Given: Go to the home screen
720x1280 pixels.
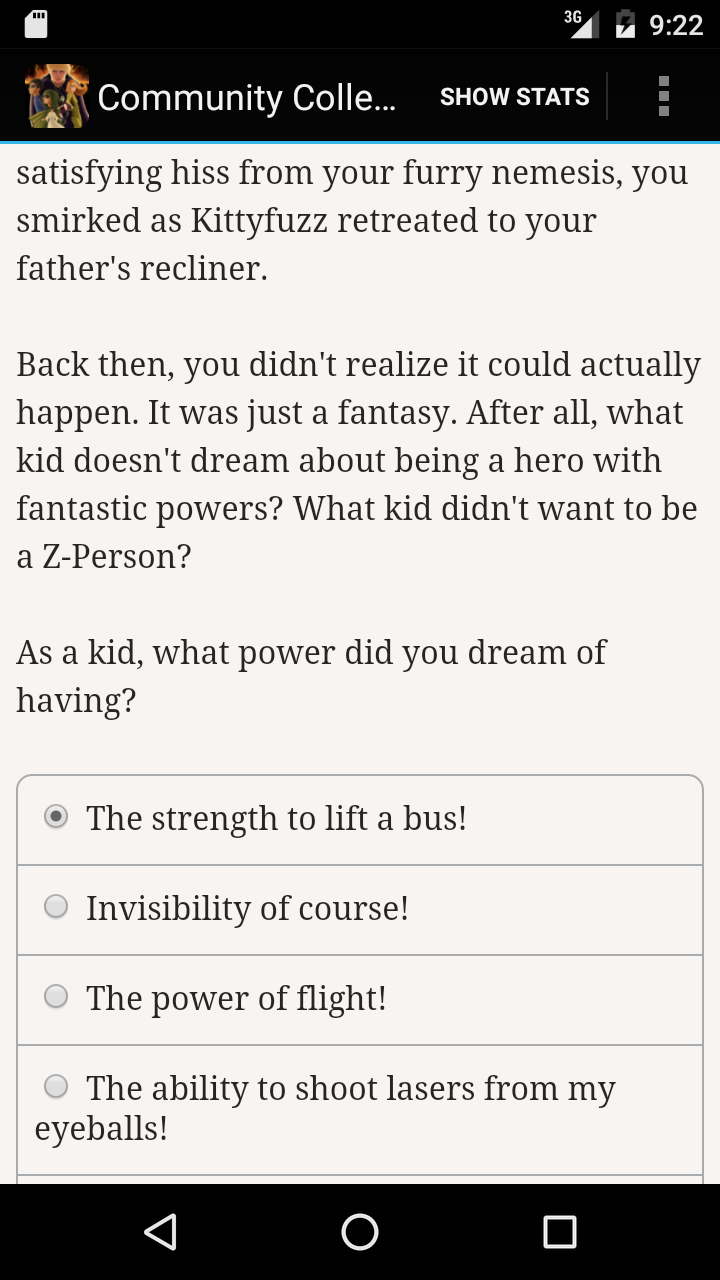Looking at the screenshot, I should tap(360, 1232).
